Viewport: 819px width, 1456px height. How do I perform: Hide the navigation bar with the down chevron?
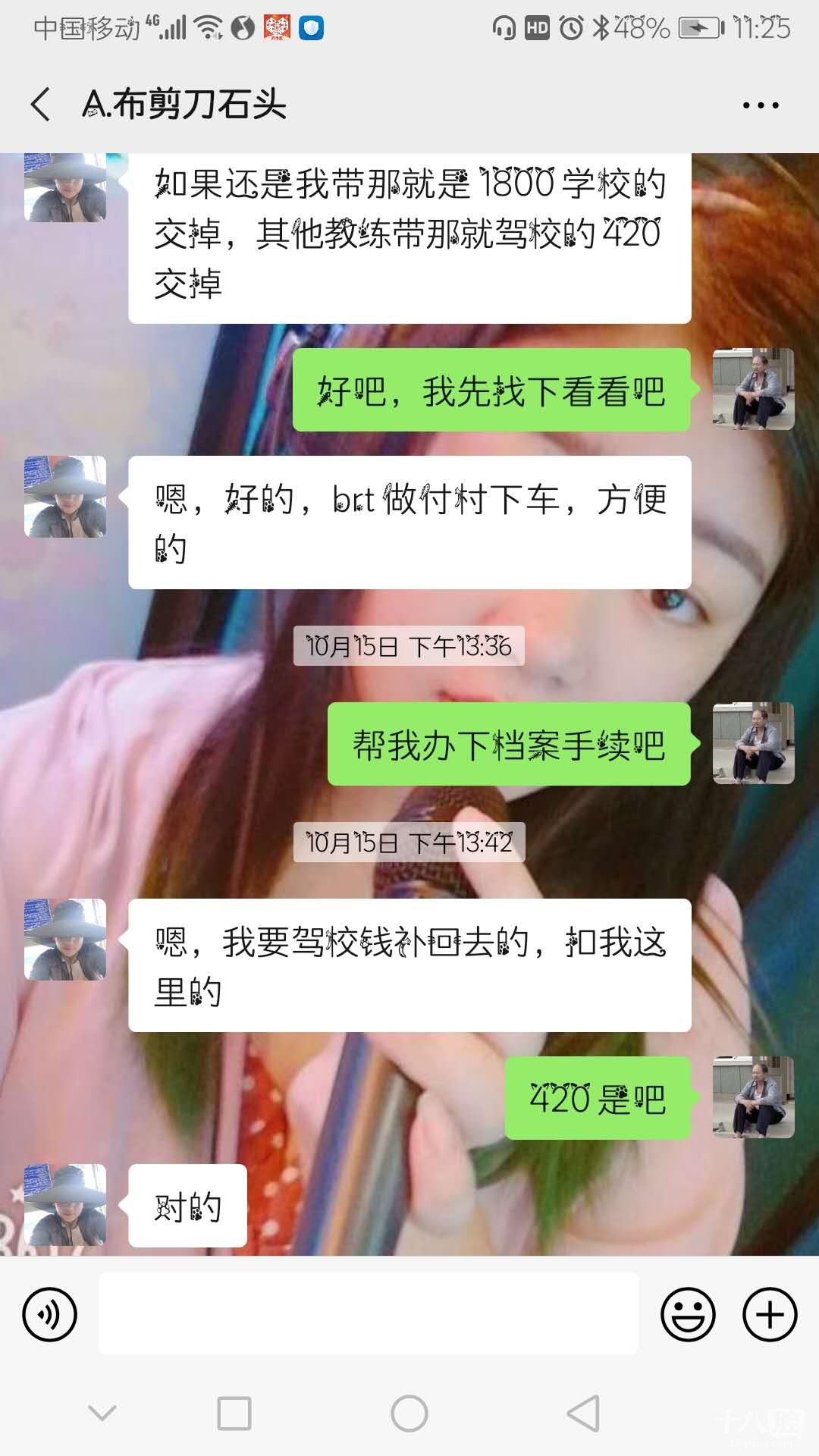[x=102, y=1413]
